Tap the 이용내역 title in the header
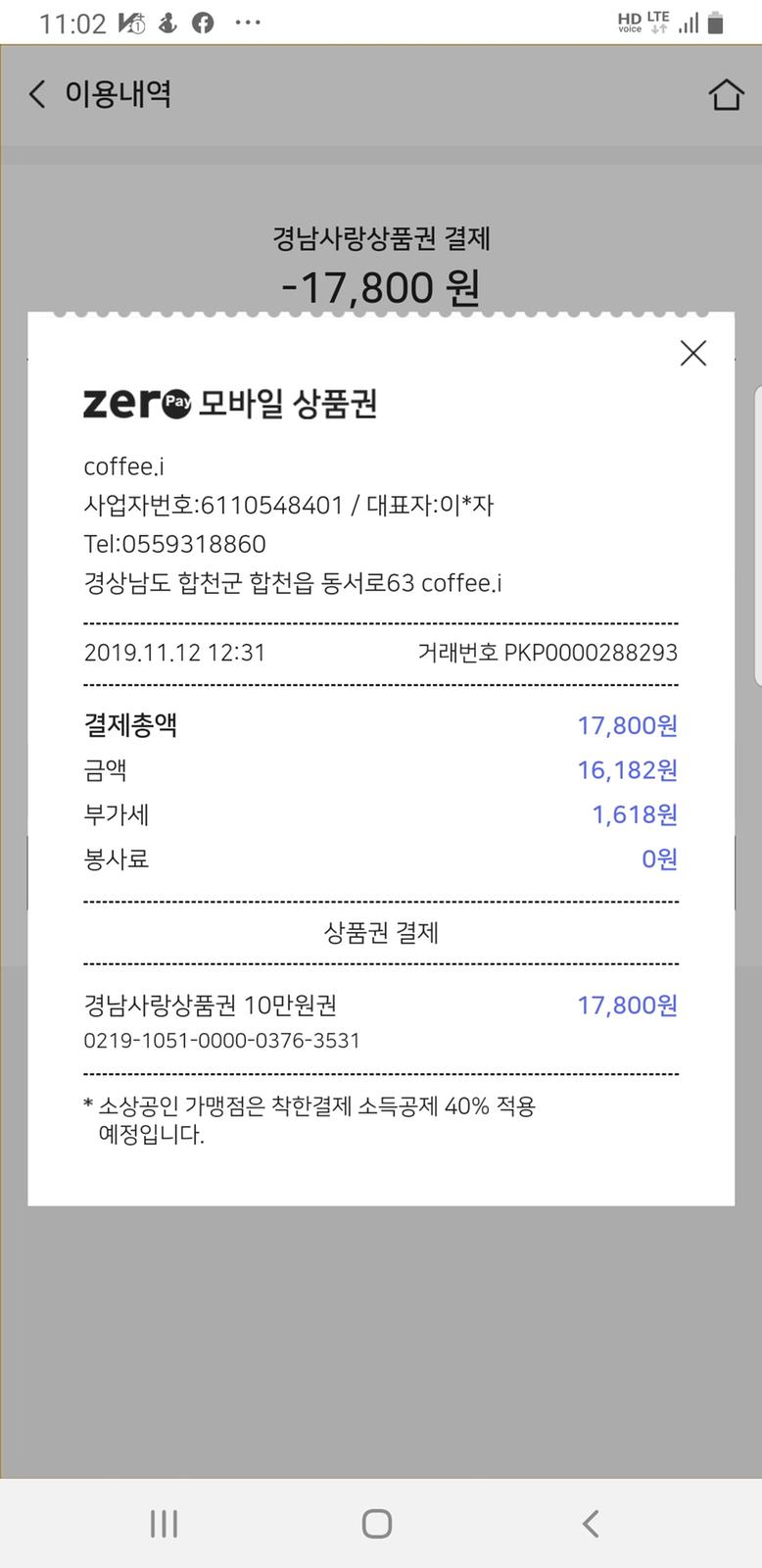762x1568 pixels. click(x=119, y=94)
